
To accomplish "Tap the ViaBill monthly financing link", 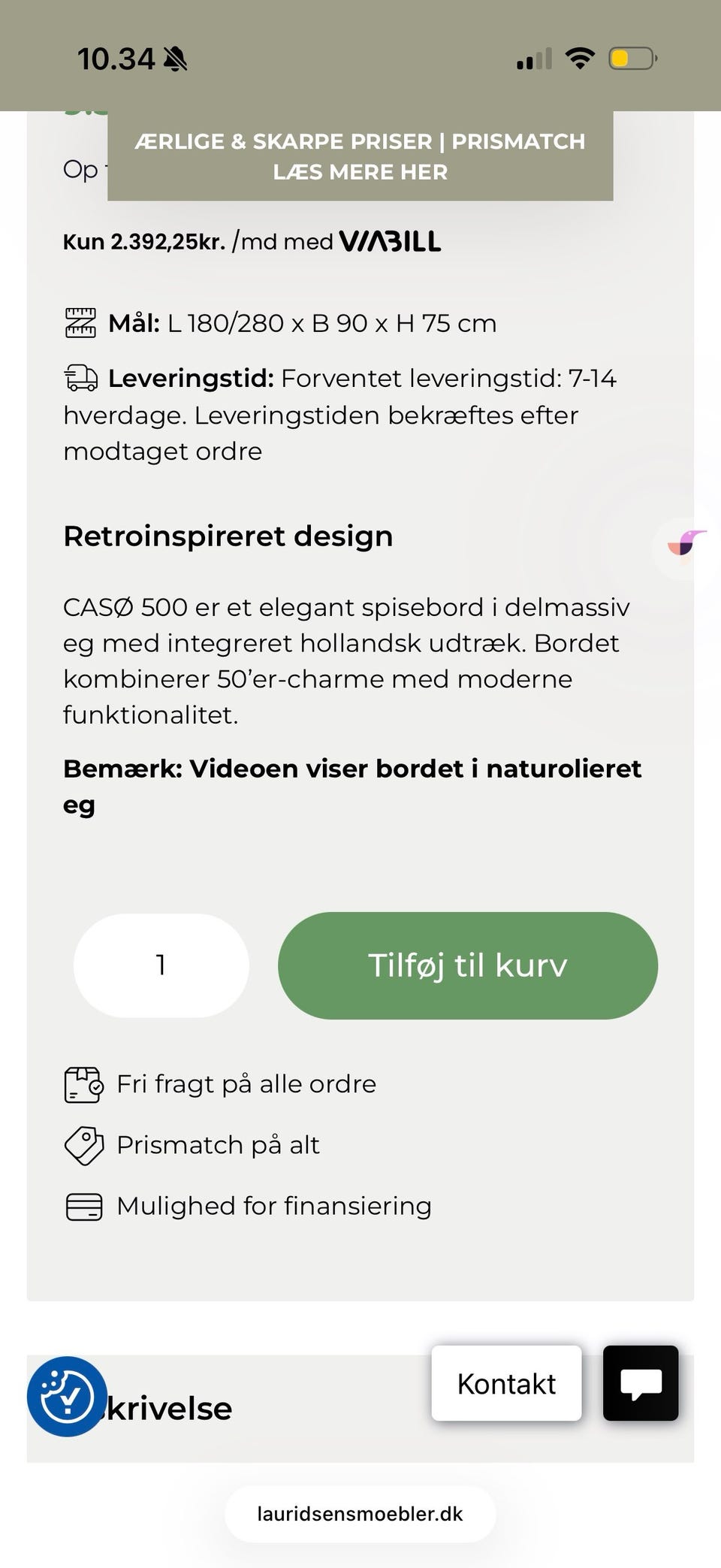I will click(252, 241).
